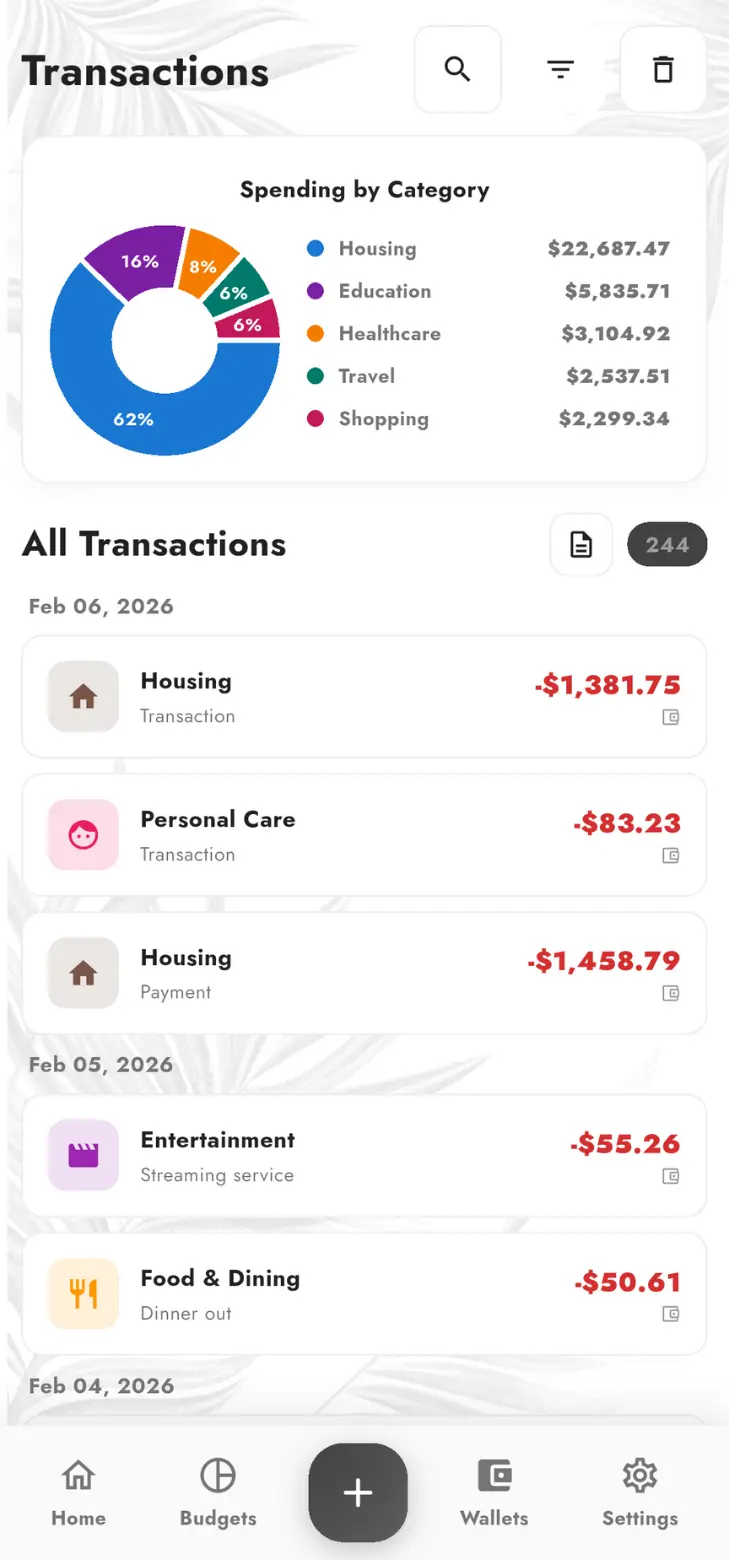Screen dimensions: 729x1560
Task: Click the export document icon near transaction count
Action: (580, 544)
